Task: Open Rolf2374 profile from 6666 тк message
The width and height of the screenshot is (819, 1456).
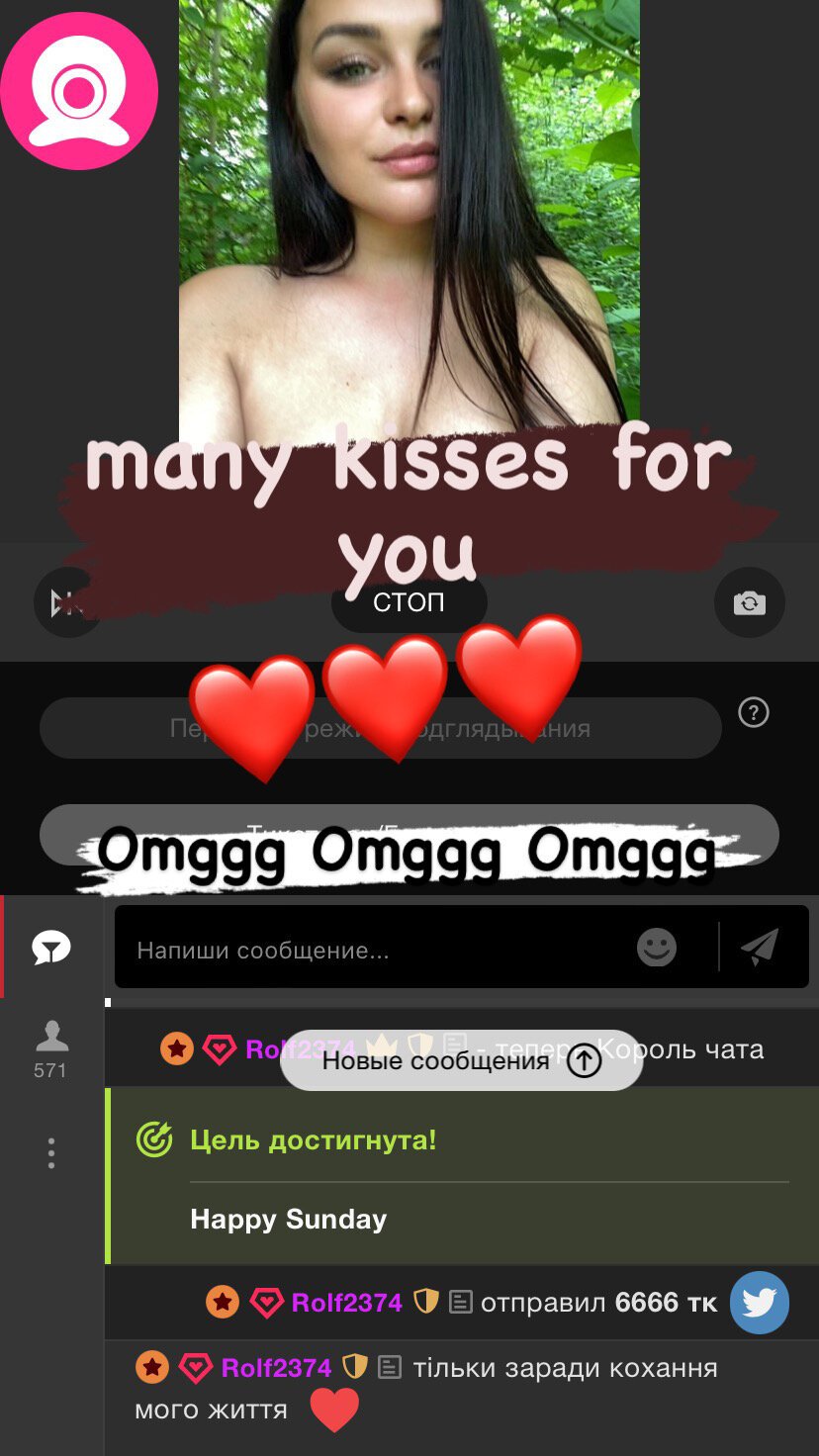Action: (x=347, y=1303)
